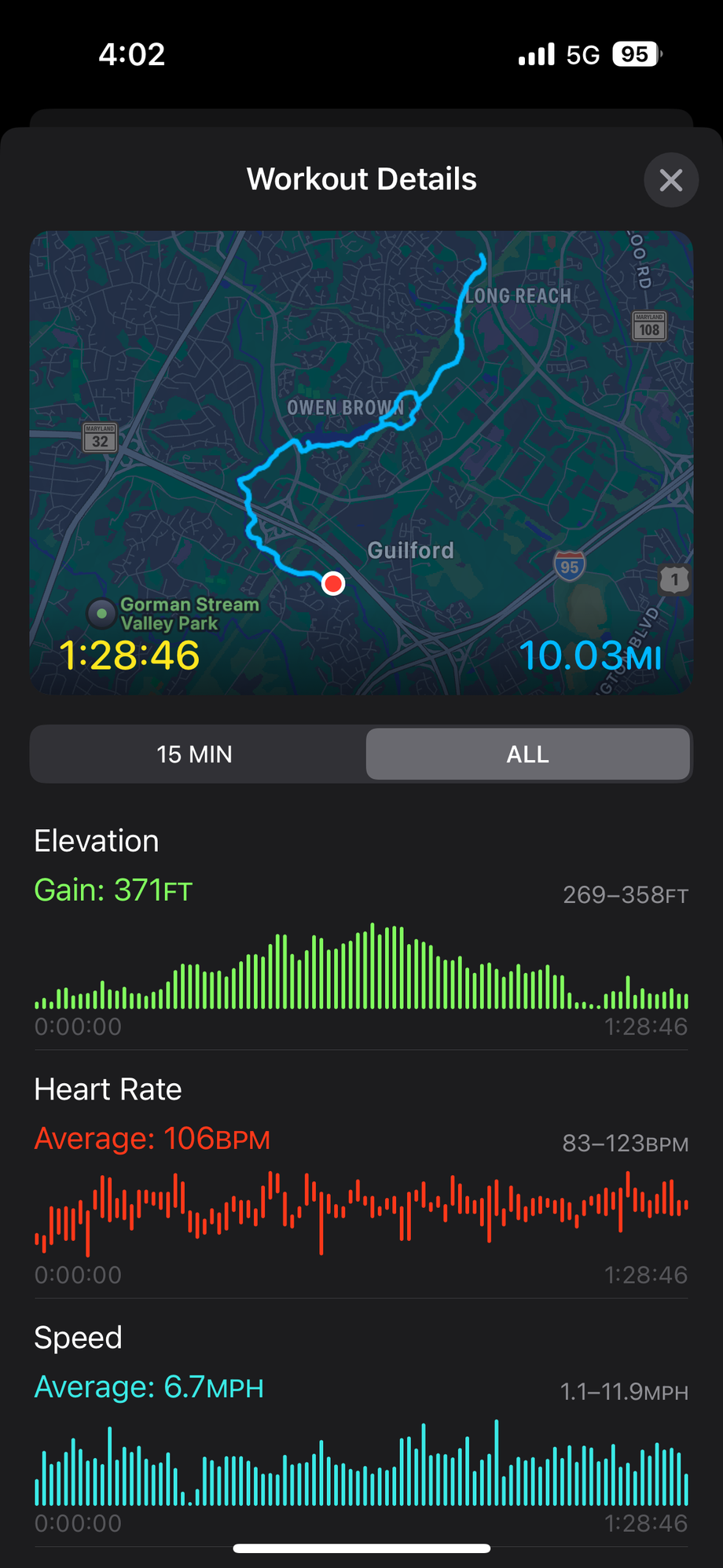Open the workout route map
723x1568 pixels.
tap(361, 462)
